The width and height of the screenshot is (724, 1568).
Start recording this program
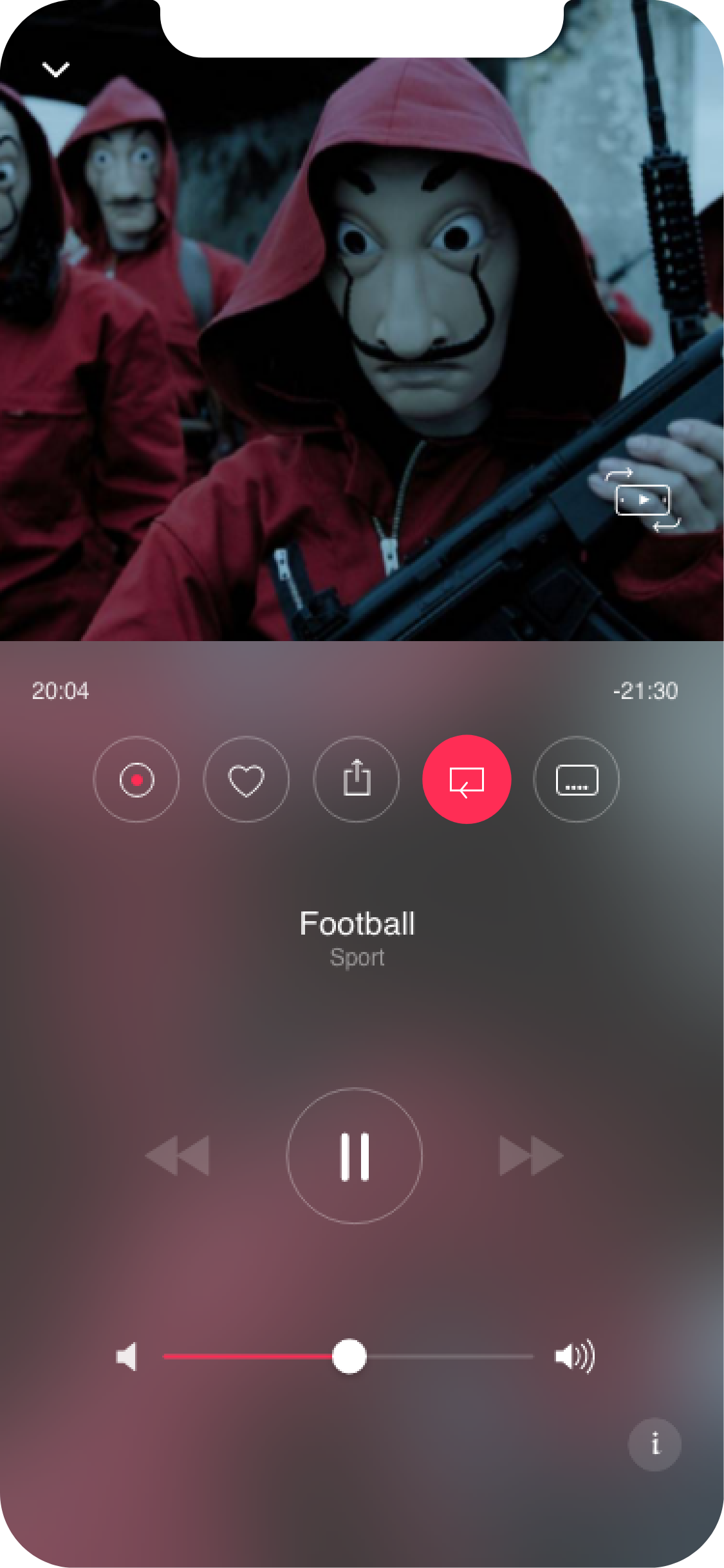[x=136, y=779]
